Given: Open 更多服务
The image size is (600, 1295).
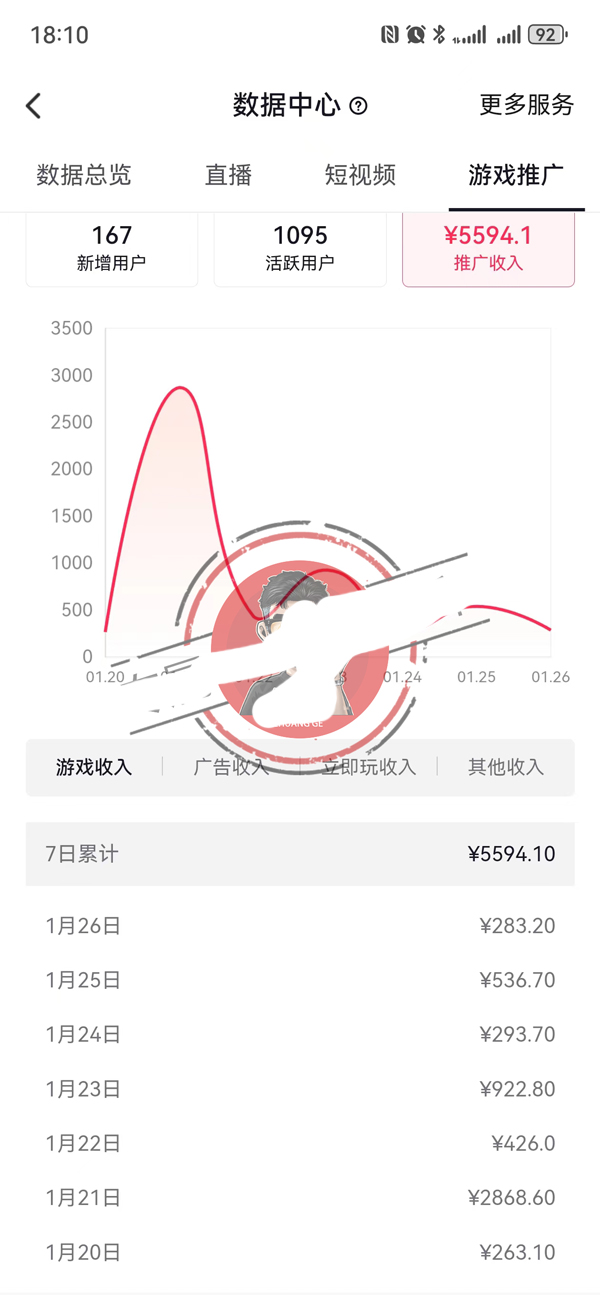Looking at the screenshot, I should (x=526, y=104).
